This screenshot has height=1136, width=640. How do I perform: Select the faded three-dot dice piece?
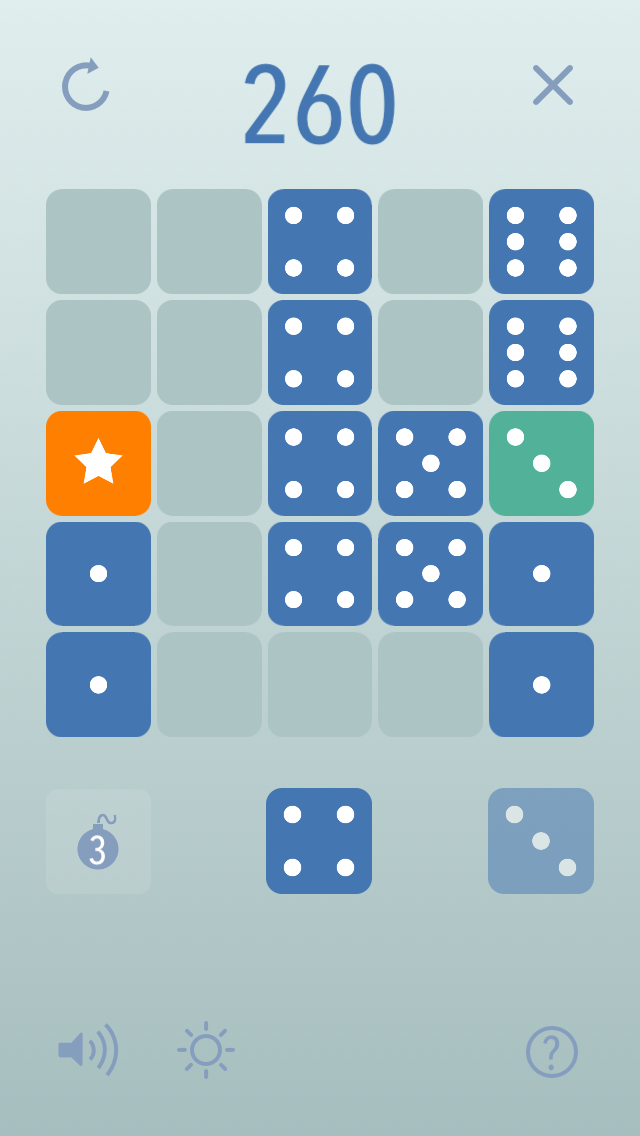[541, 841]
